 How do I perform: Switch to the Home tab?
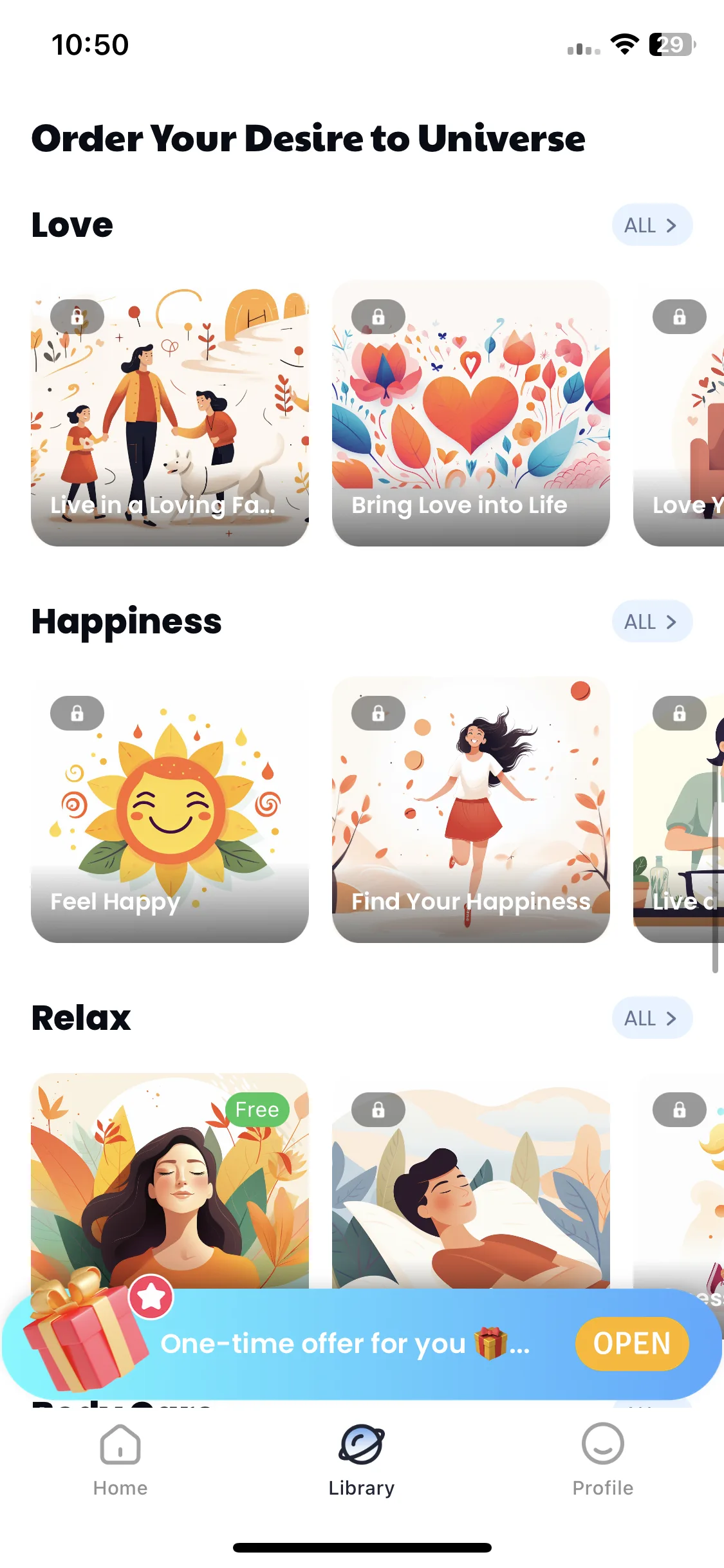pyautogui.click(x=120, y=1460)
